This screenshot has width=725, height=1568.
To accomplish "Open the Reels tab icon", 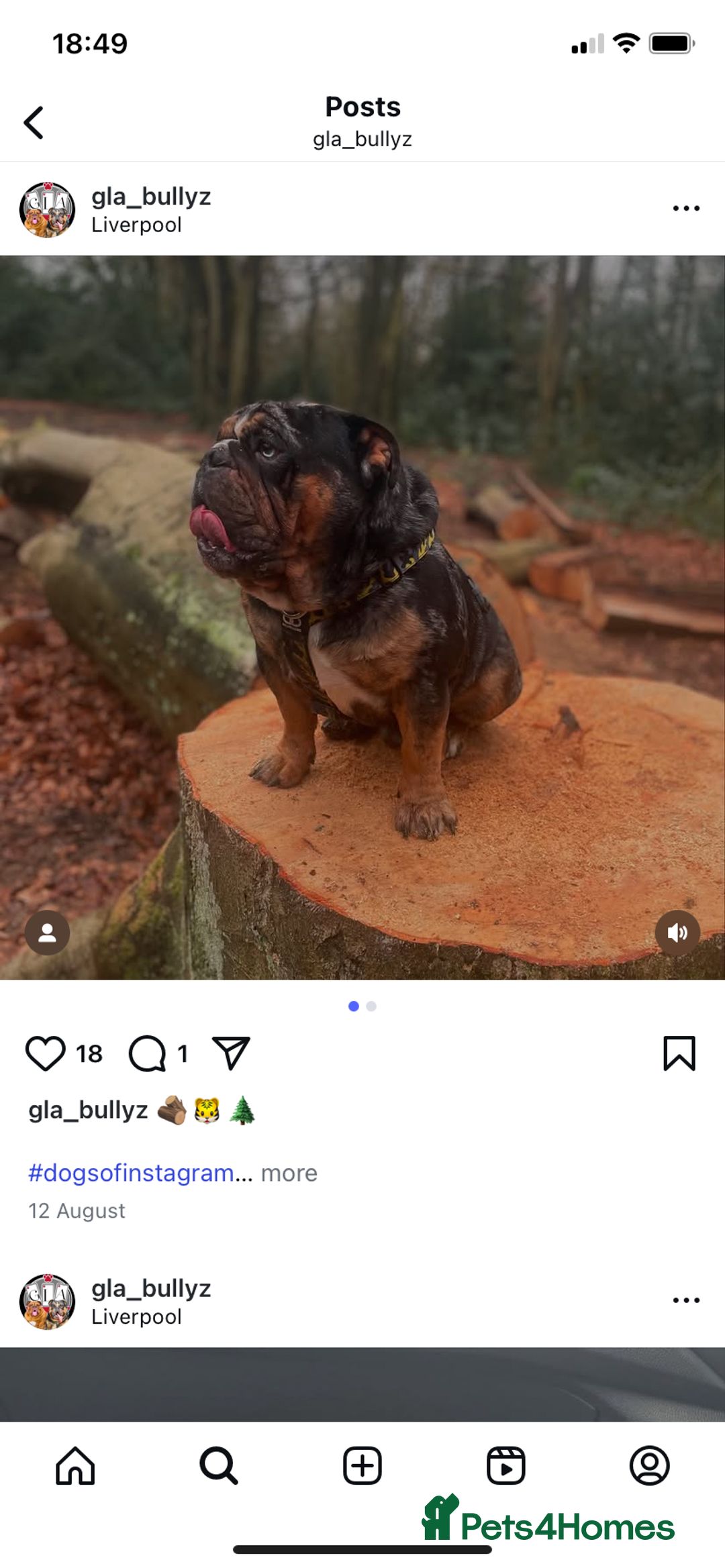I will [507, 1465].
